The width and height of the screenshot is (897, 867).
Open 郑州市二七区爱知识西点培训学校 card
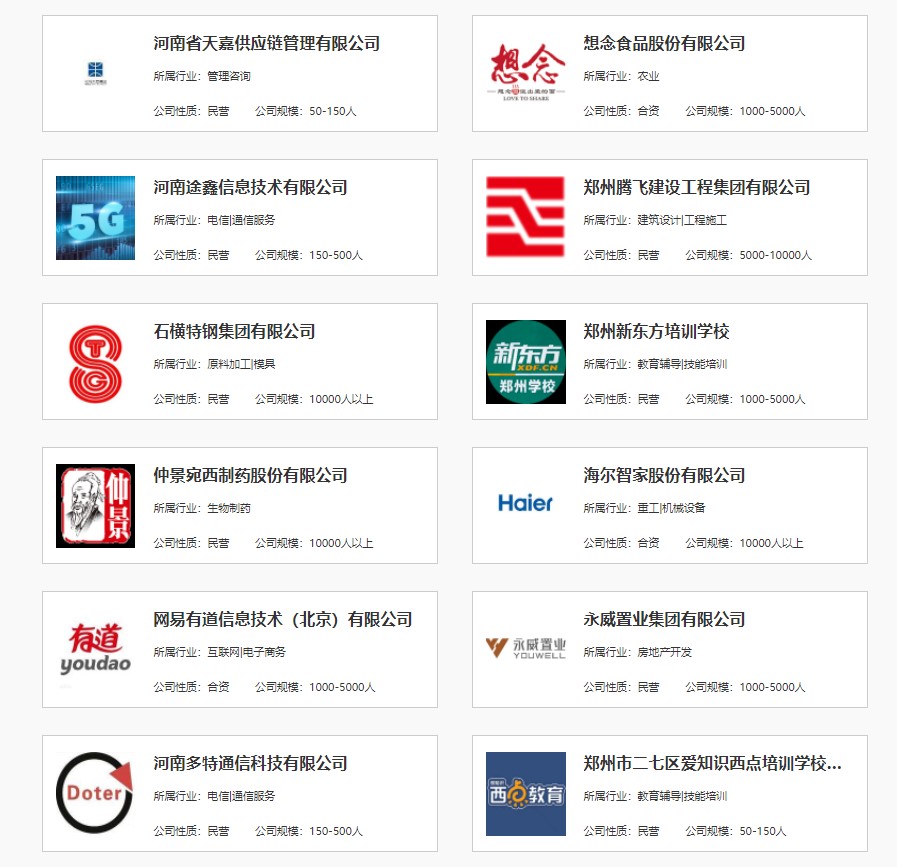pyautogui.click(x=712, y=764)
